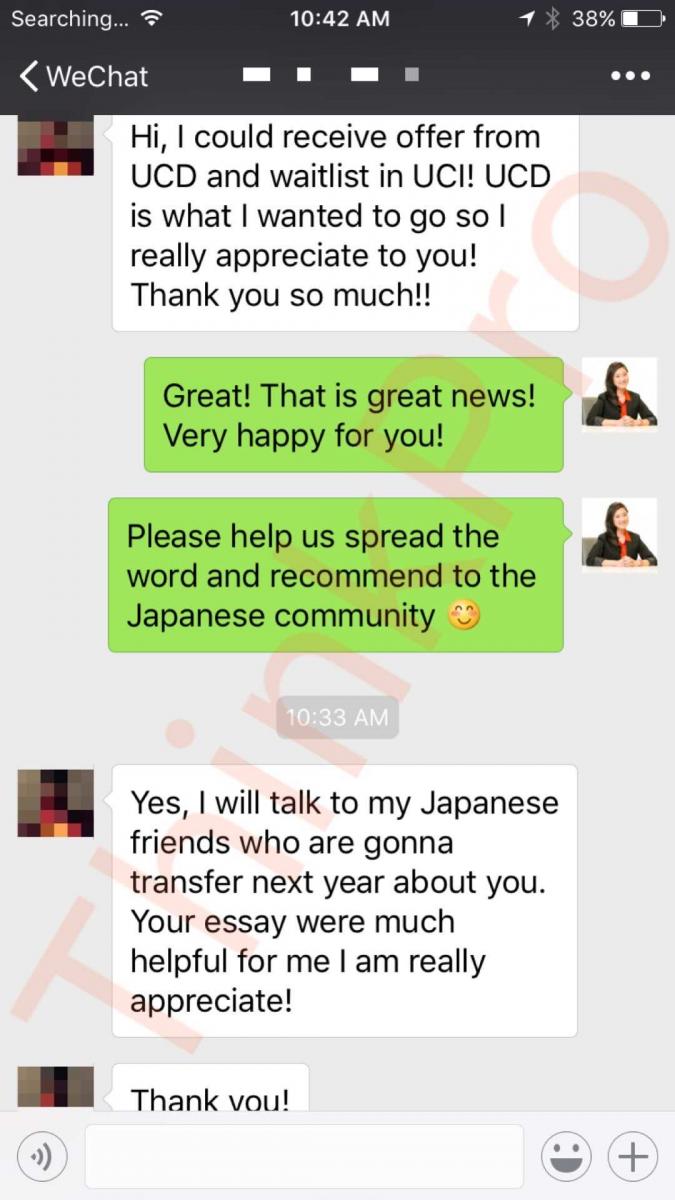Viewport: 675px width, 1200px height.
Task: Open the emoji sticker panel
Action: pos(565,1157)
